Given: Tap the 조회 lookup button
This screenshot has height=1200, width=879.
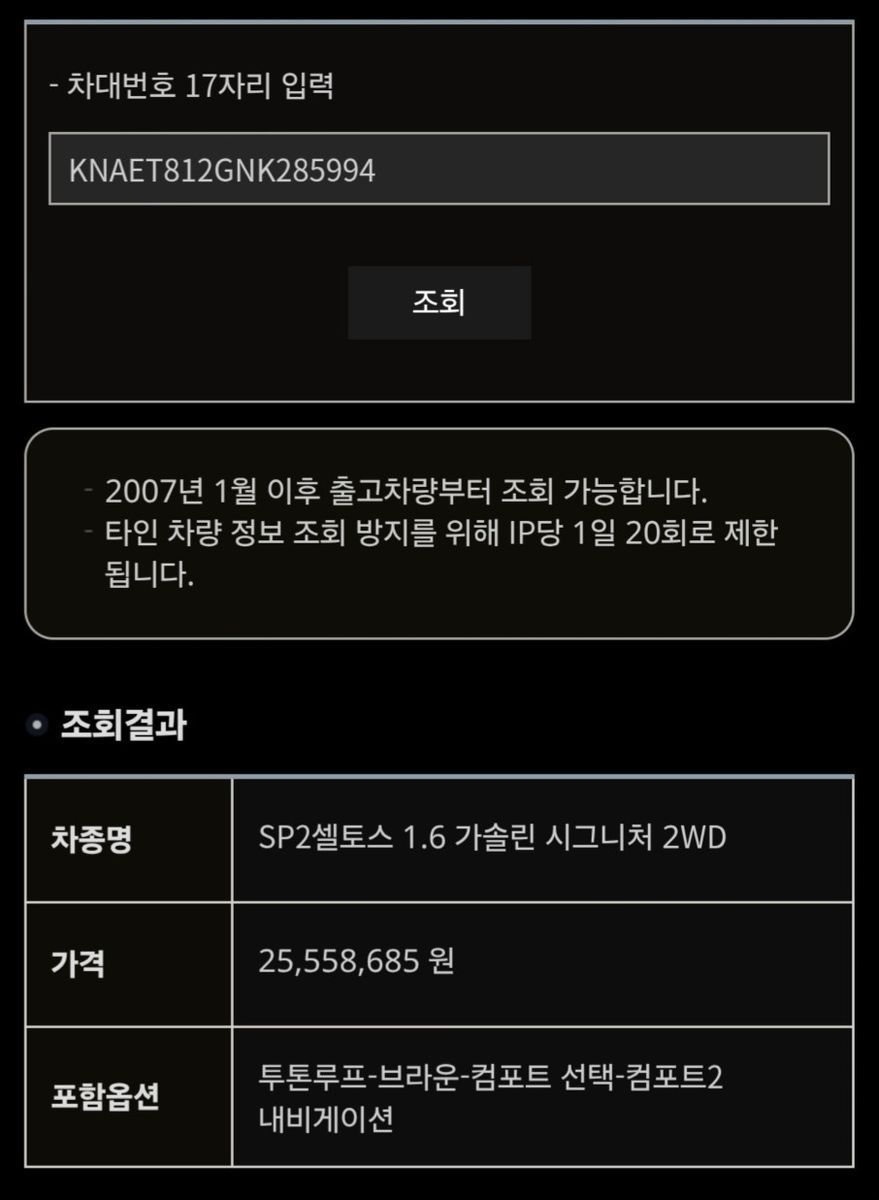Looking at the screenshot, I should (x=439, y=302).
